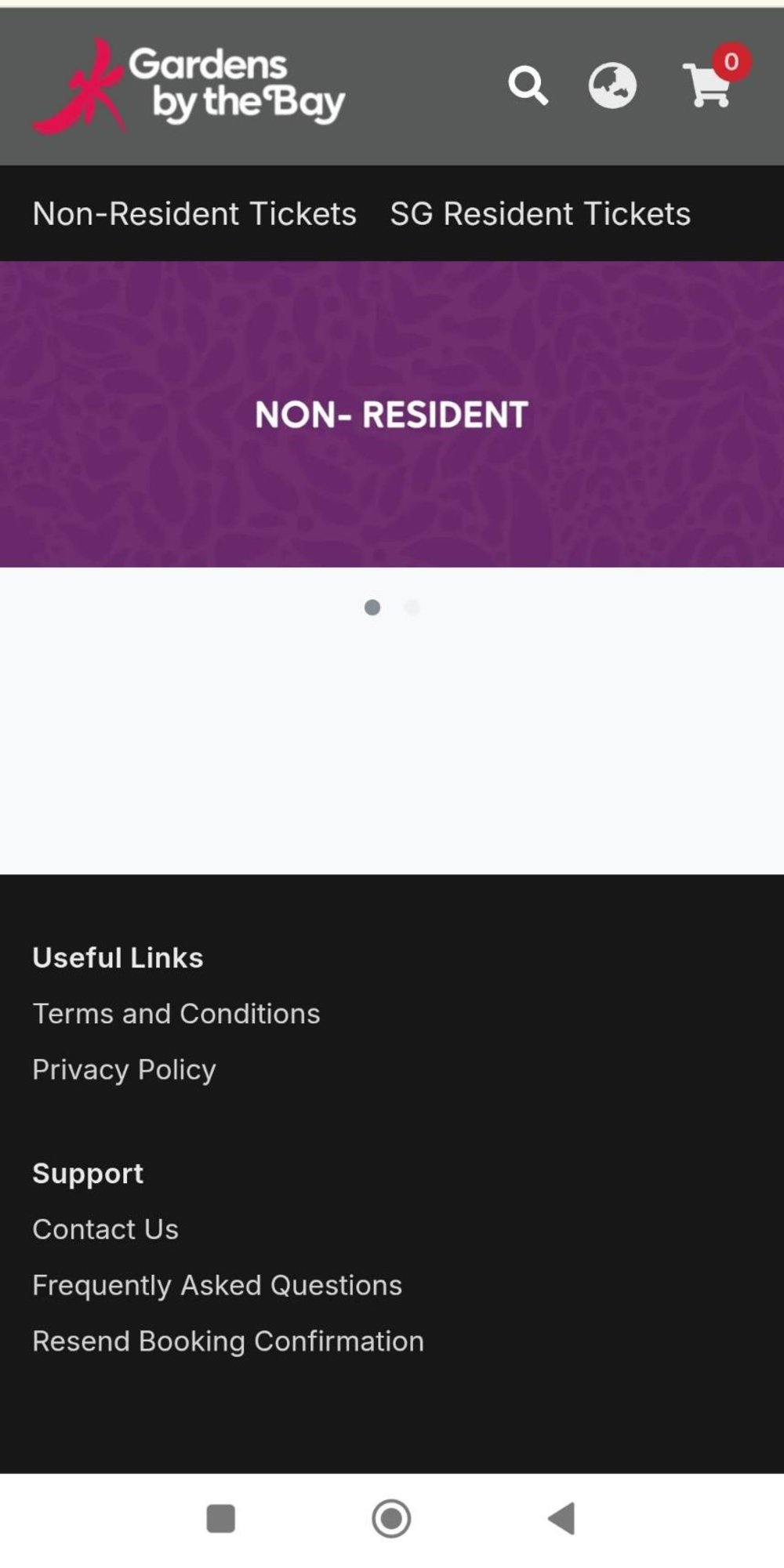
Task: Select the first carousel dot indicator
Action: (372, 607)
